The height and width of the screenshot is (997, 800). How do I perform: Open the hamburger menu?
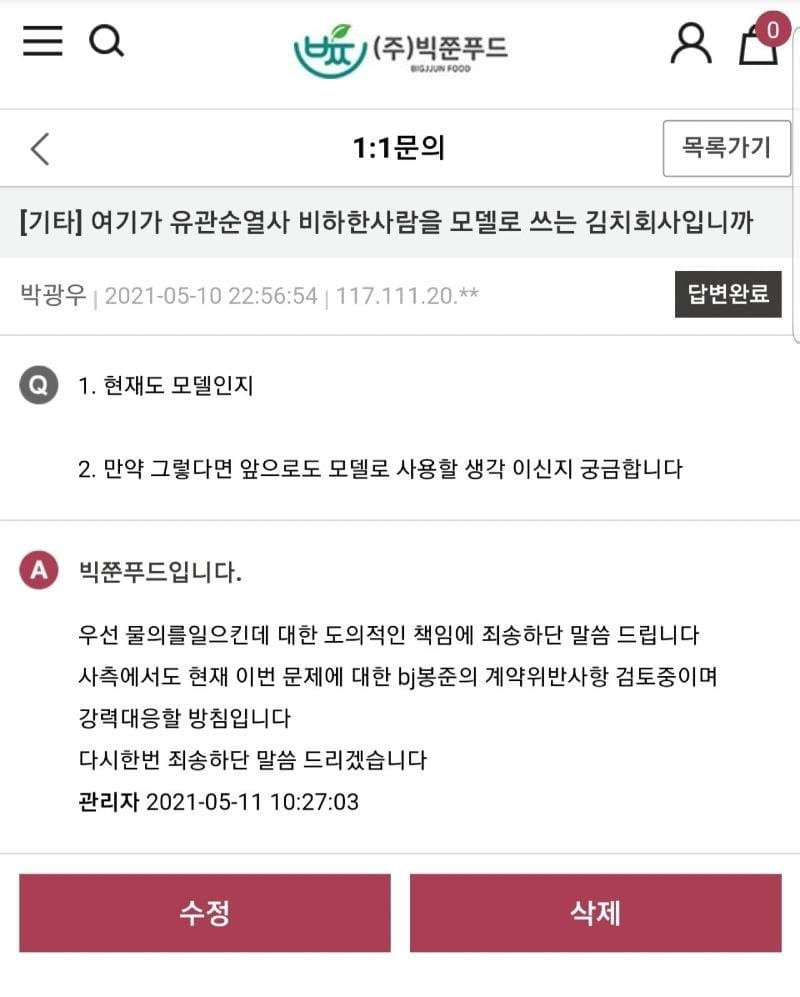42,41
